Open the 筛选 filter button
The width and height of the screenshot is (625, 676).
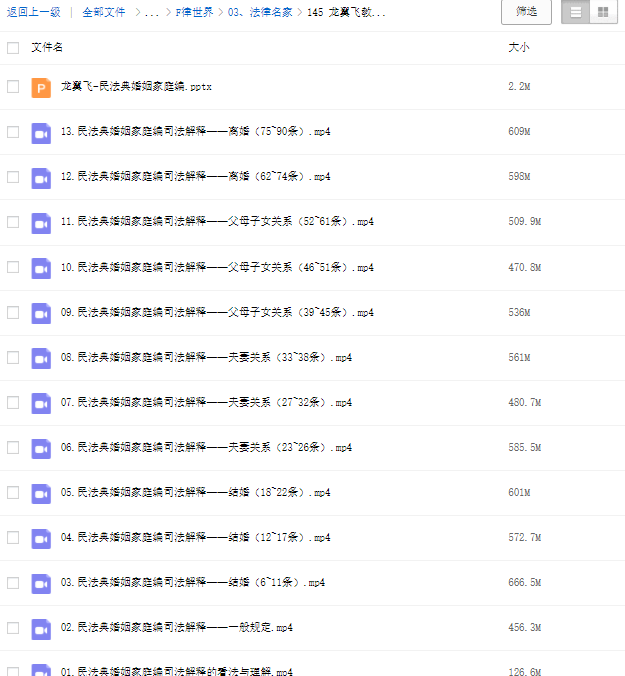(526, 12)
